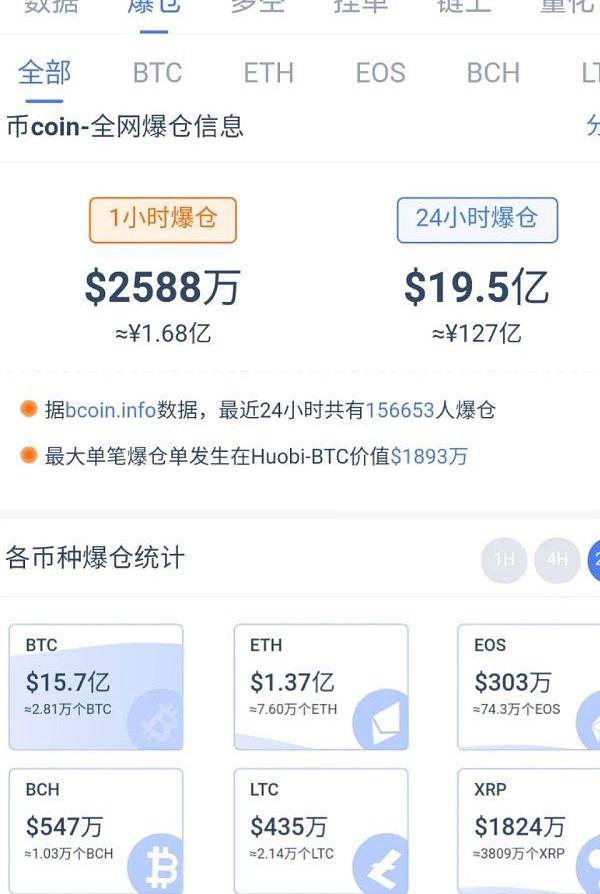Select the BCH coin filter tab

tap(493, 73)
